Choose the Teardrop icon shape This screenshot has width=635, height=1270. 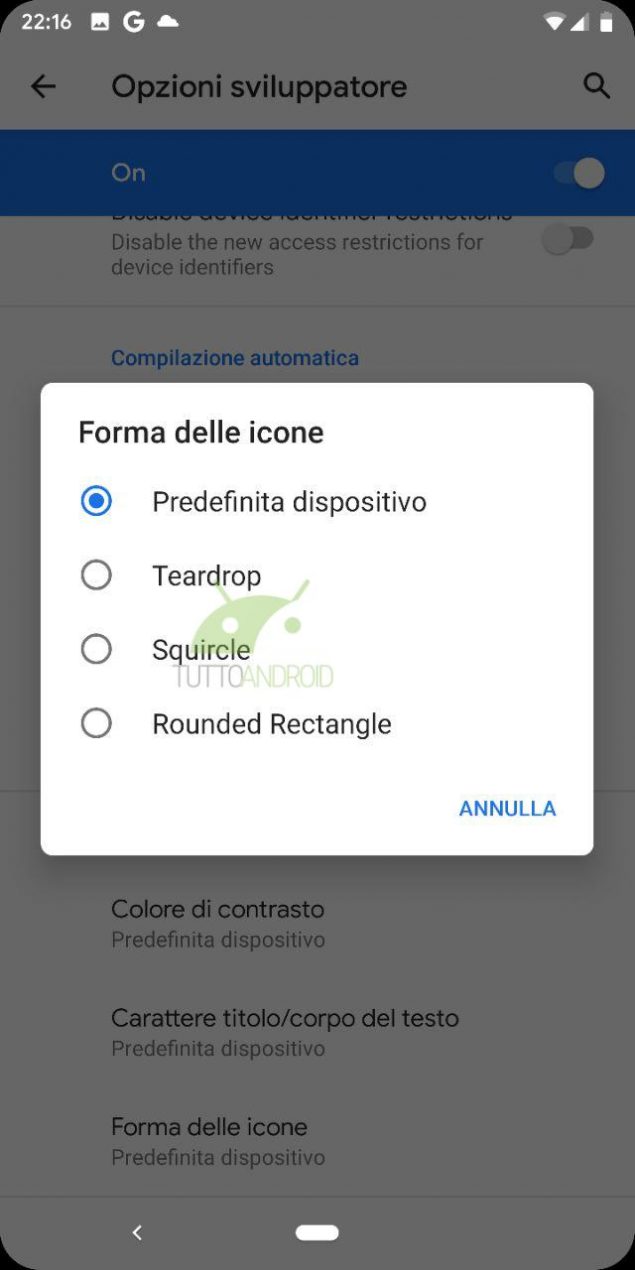coord(316,575)
